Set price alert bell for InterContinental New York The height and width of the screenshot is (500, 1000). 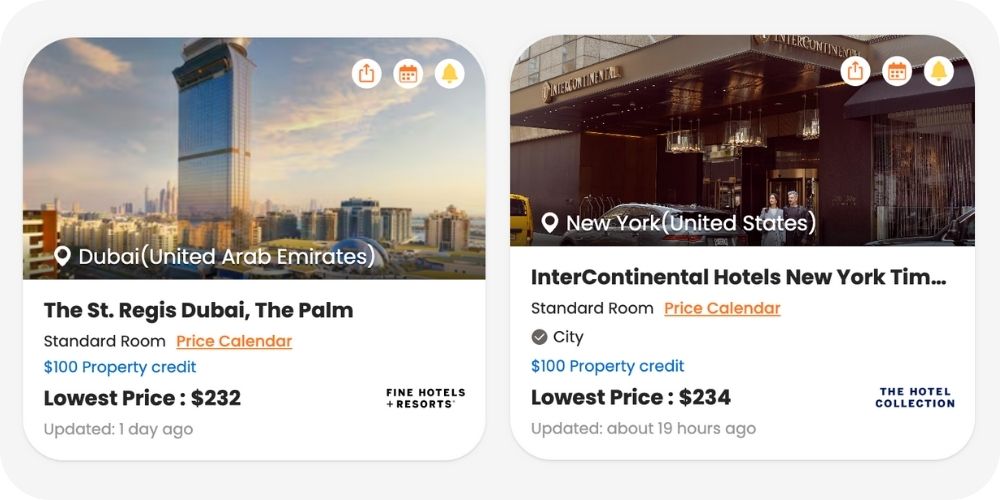938,70
